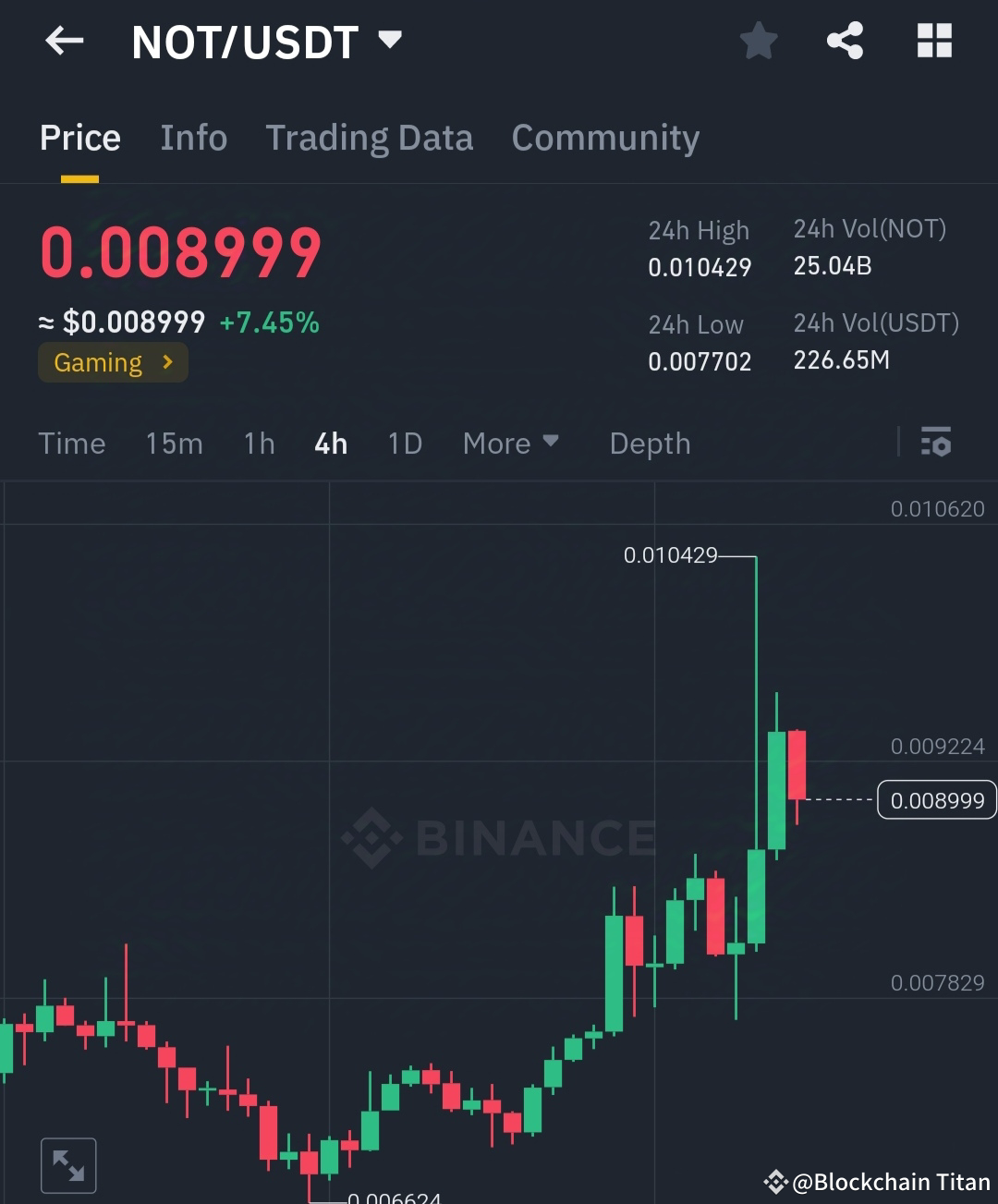998x1204 pixels.
Task: Tap the Blockchain Titan logo icon
Action: coord(774,1180)
